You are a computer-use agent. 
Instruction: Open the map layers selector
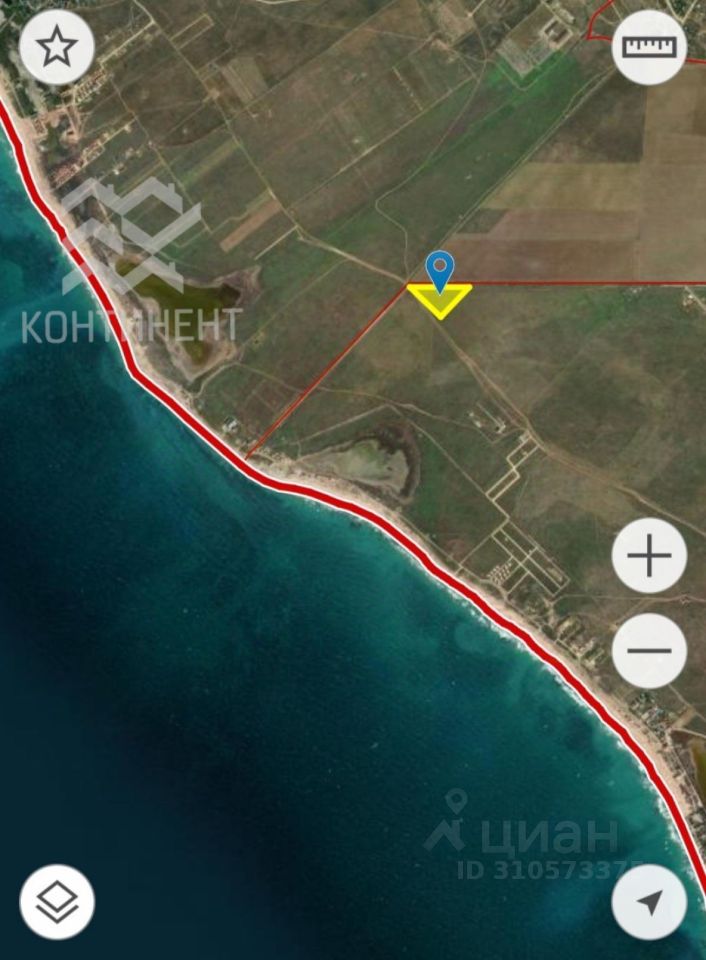coord(57,901)
